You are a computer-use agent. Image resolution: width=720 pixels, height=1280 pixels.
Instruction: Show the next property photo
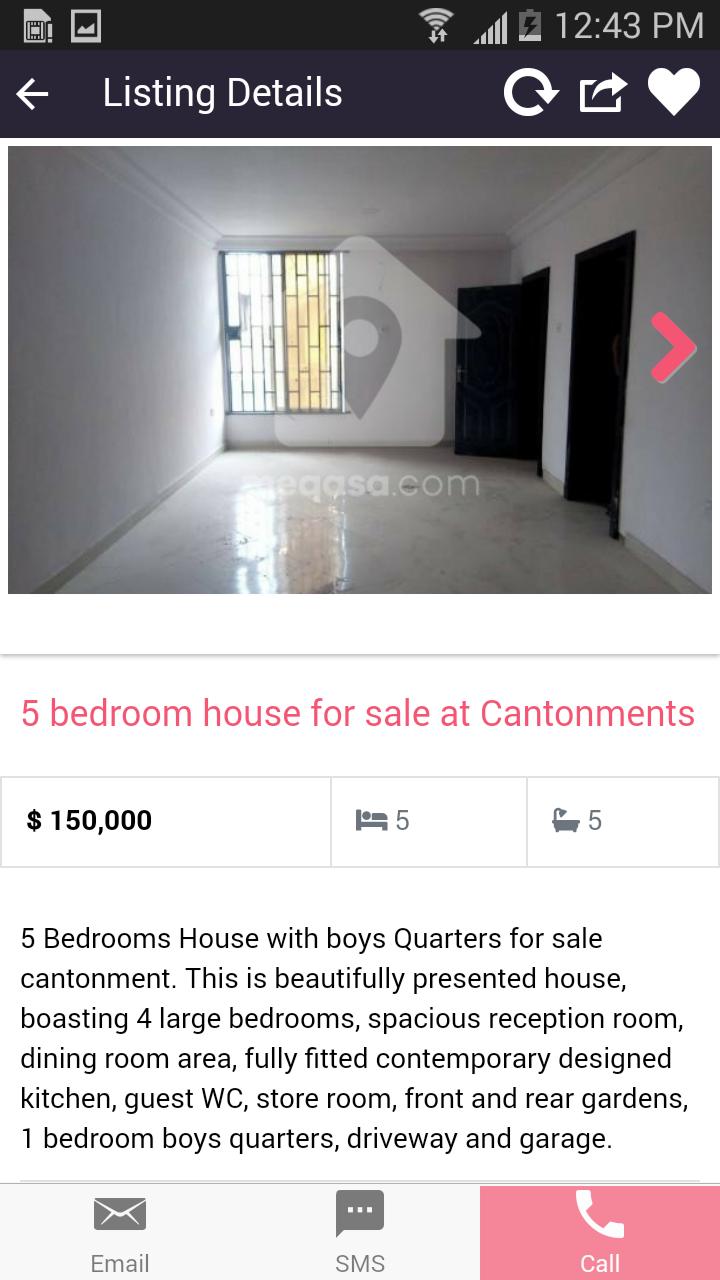click(672, 348)
